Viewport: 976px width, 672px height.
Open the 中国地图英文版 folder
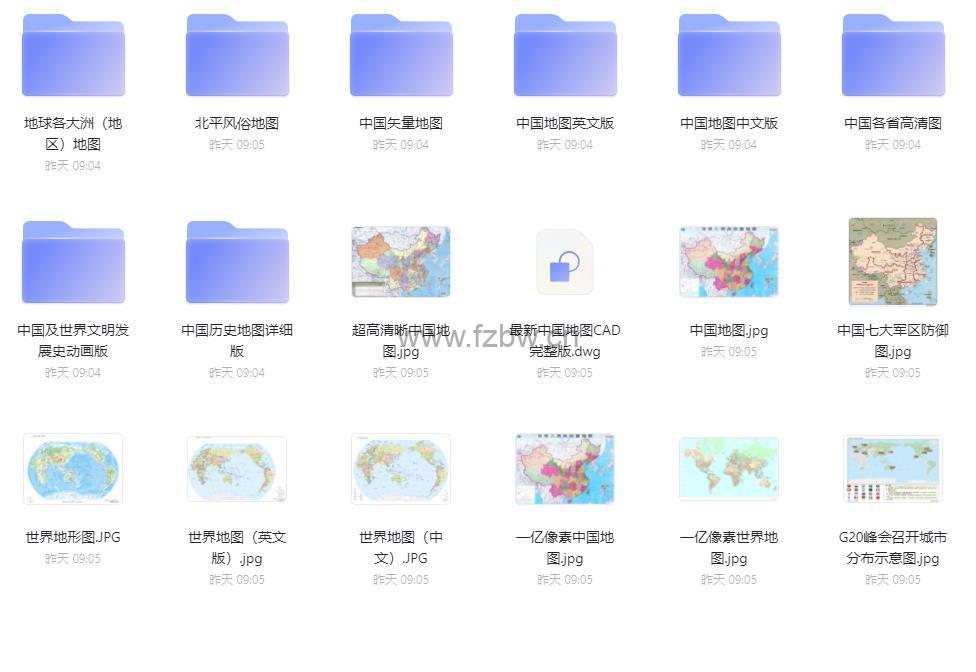(x=565, y=56)
